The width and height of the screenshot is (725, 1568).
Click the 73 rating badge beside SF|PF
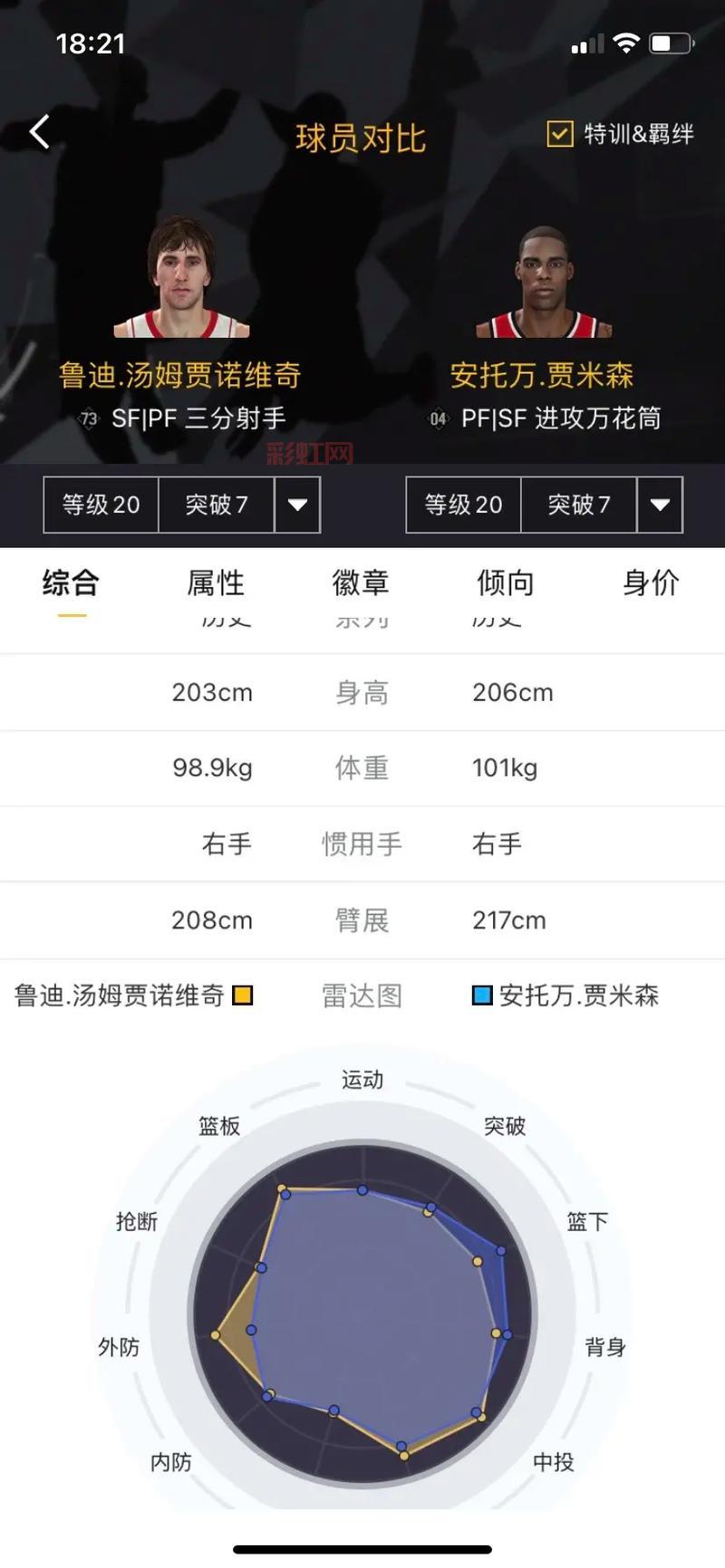coord(86,419)
